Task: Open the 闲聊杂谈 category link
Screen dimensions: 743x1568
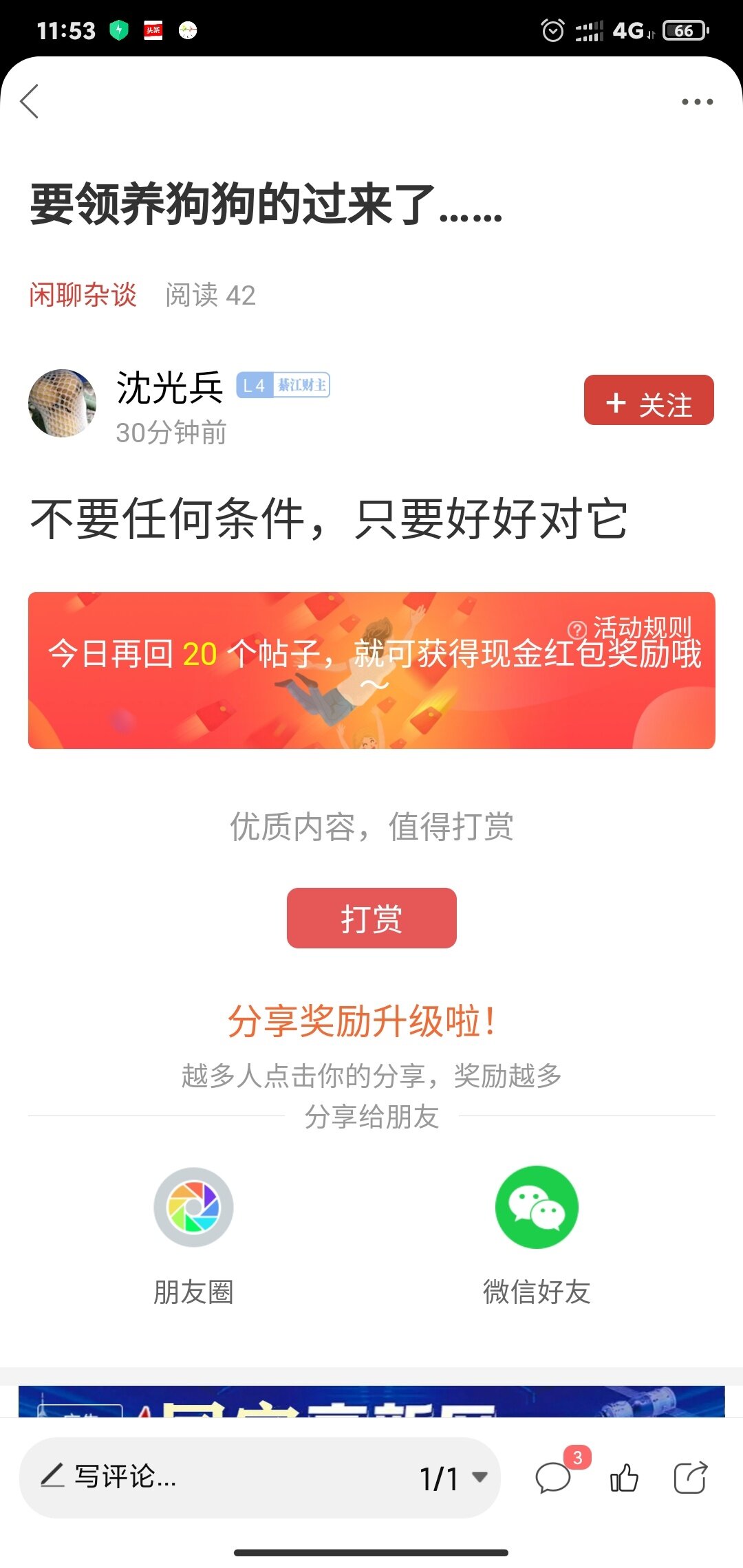Action: pos(83,295)
